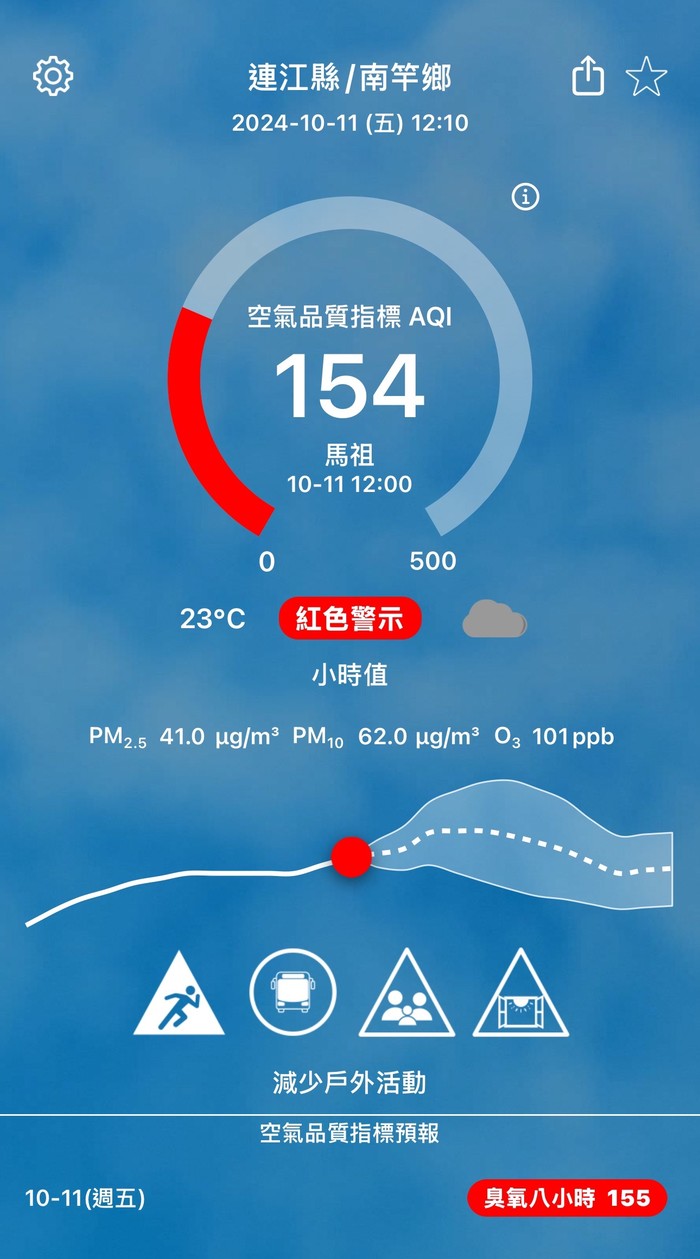This screenshot has width=700, height=1259.
Task: Open the AQI info icon
Action: pyautogui.click(x=525, y=197)
